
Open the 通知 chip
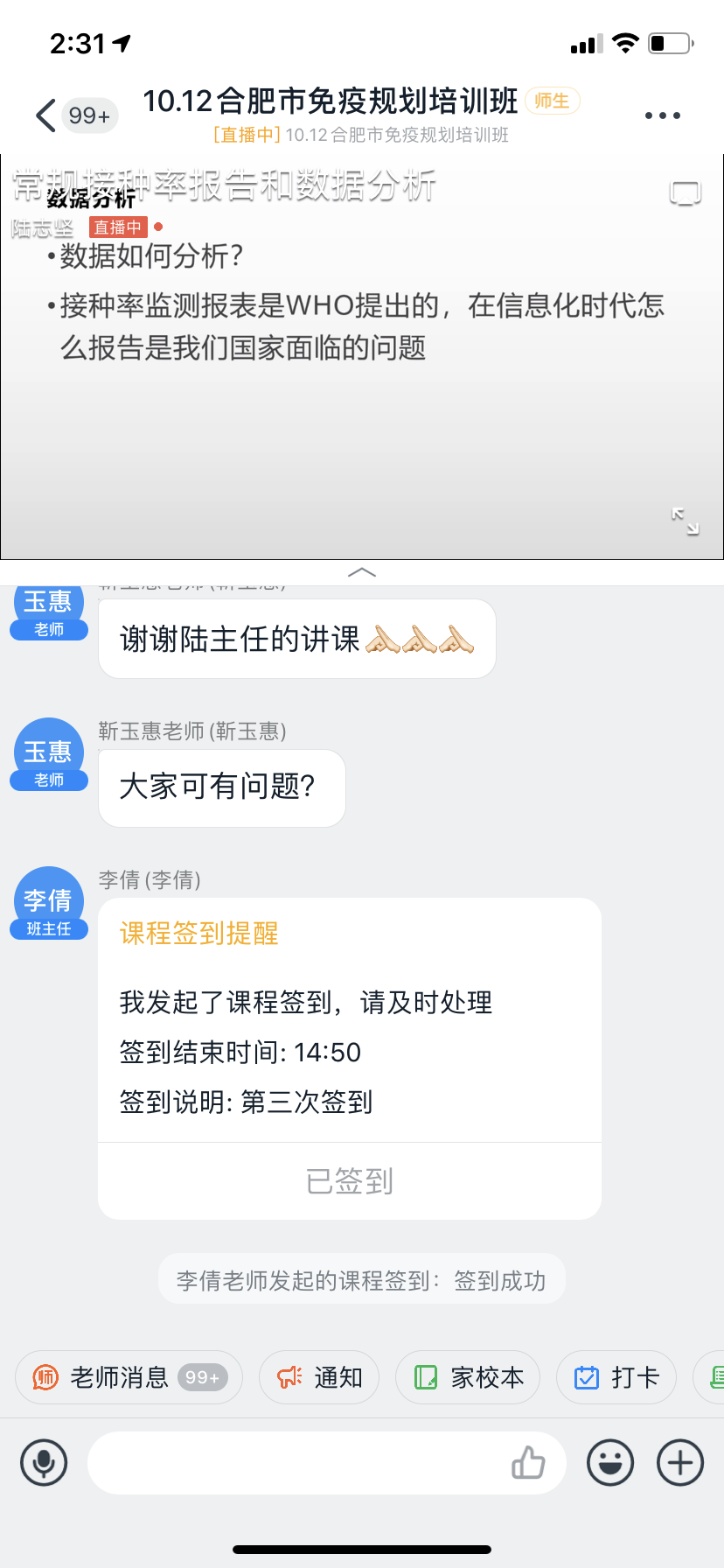(x=319, y=1377)
